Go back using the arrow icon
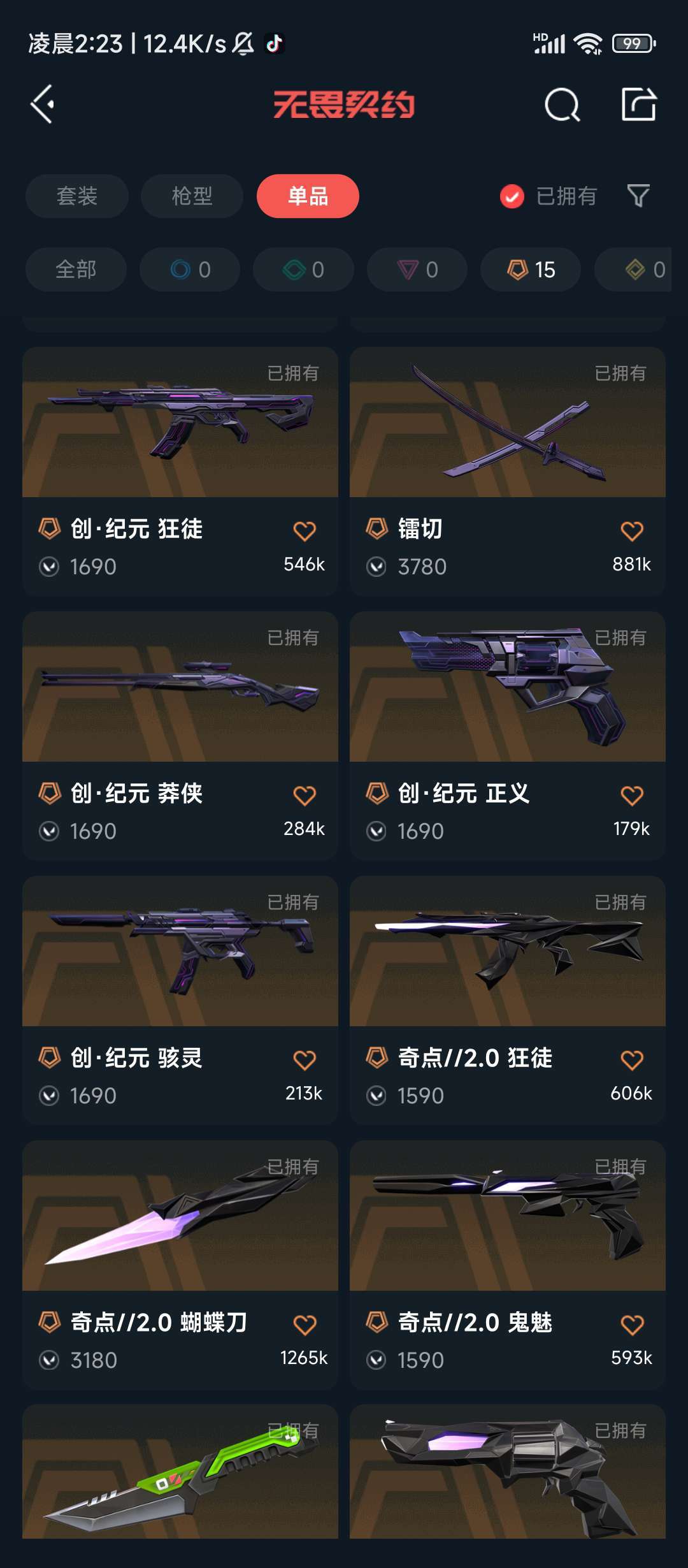 point(43,105)
